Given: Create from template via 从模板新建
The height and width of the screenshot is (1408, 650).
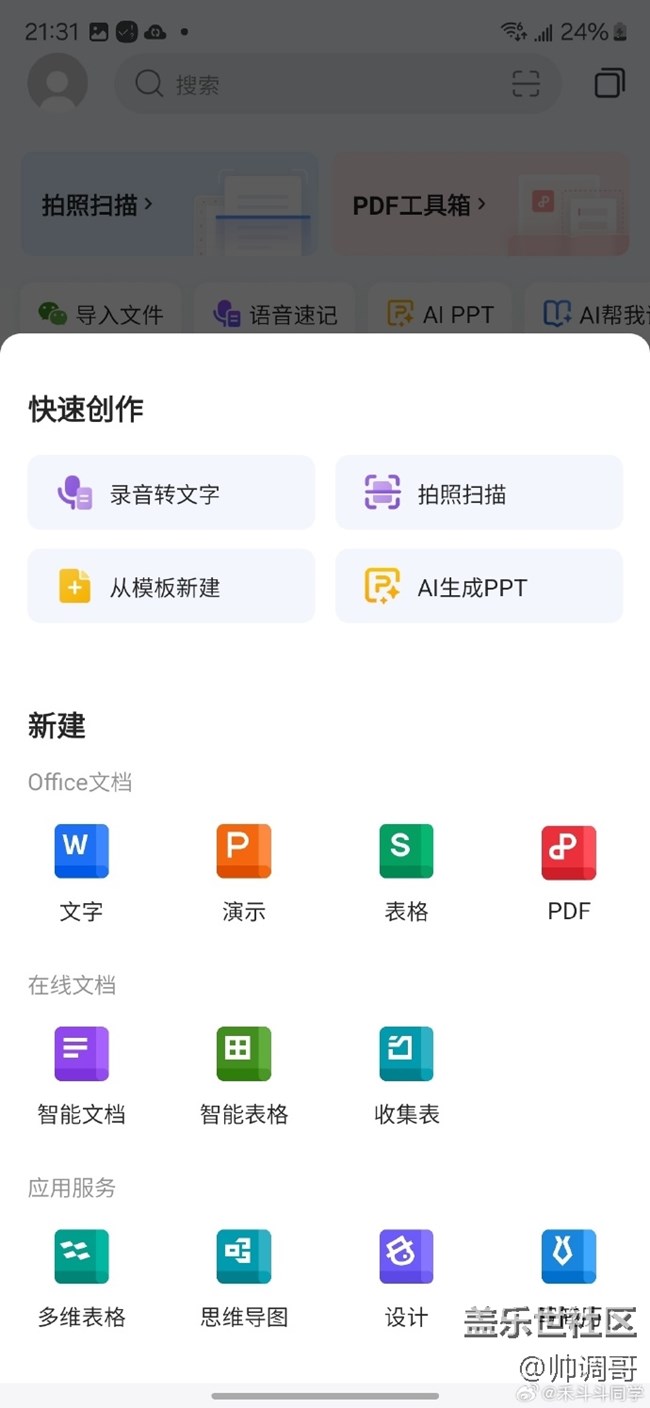Looking at the screenshot, I should pos(171,587).
